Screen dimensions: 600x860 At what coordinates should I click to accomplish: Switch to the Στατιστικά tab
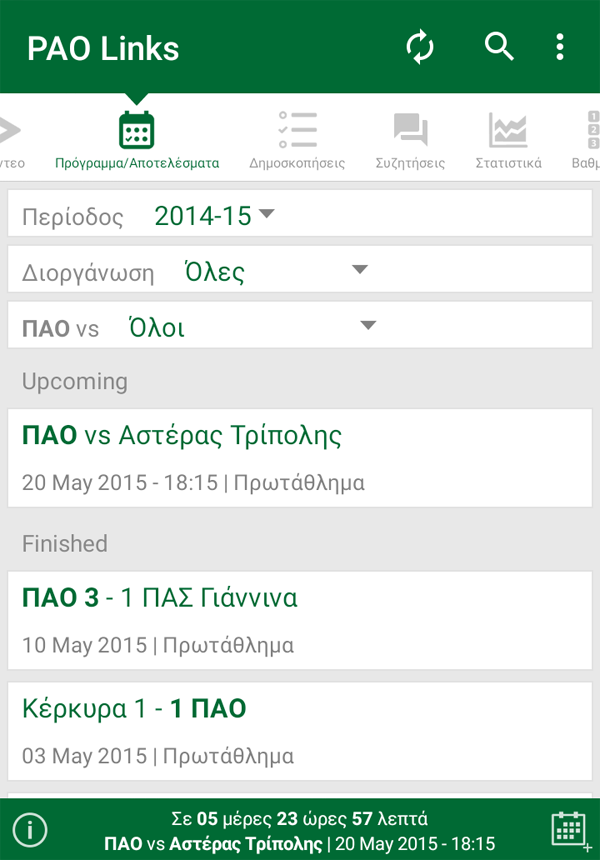click(x=508, y=141)
